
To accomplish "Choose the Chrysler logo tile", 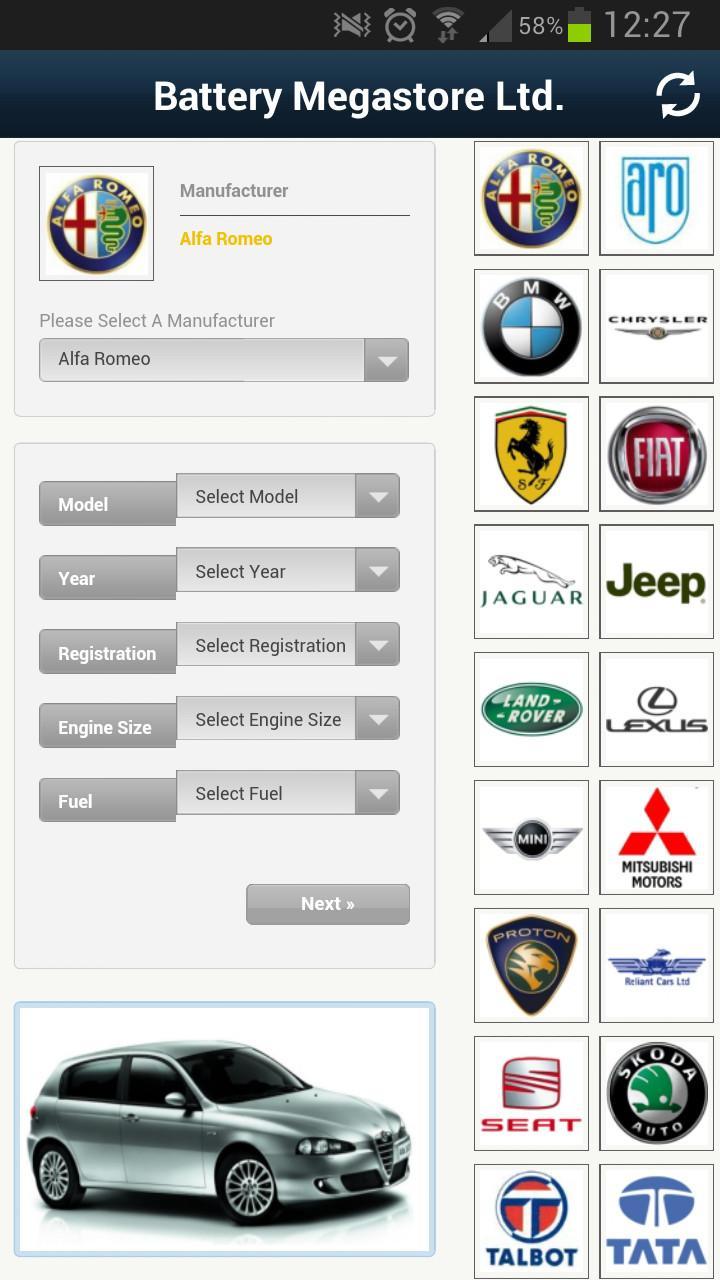I will point(657,326).
